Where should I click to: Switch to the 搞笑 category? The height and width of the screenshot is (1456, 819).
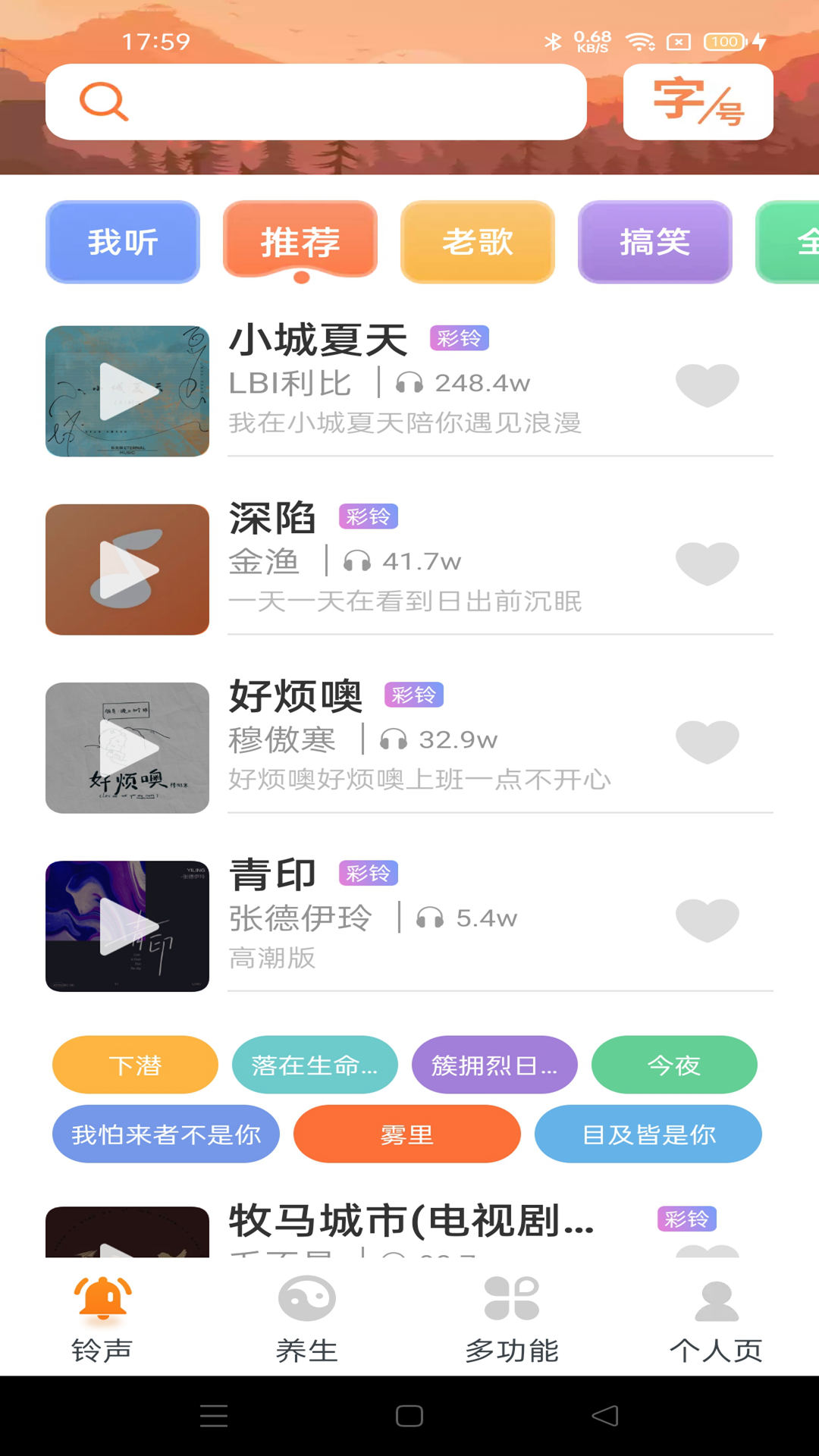(655, 242)
